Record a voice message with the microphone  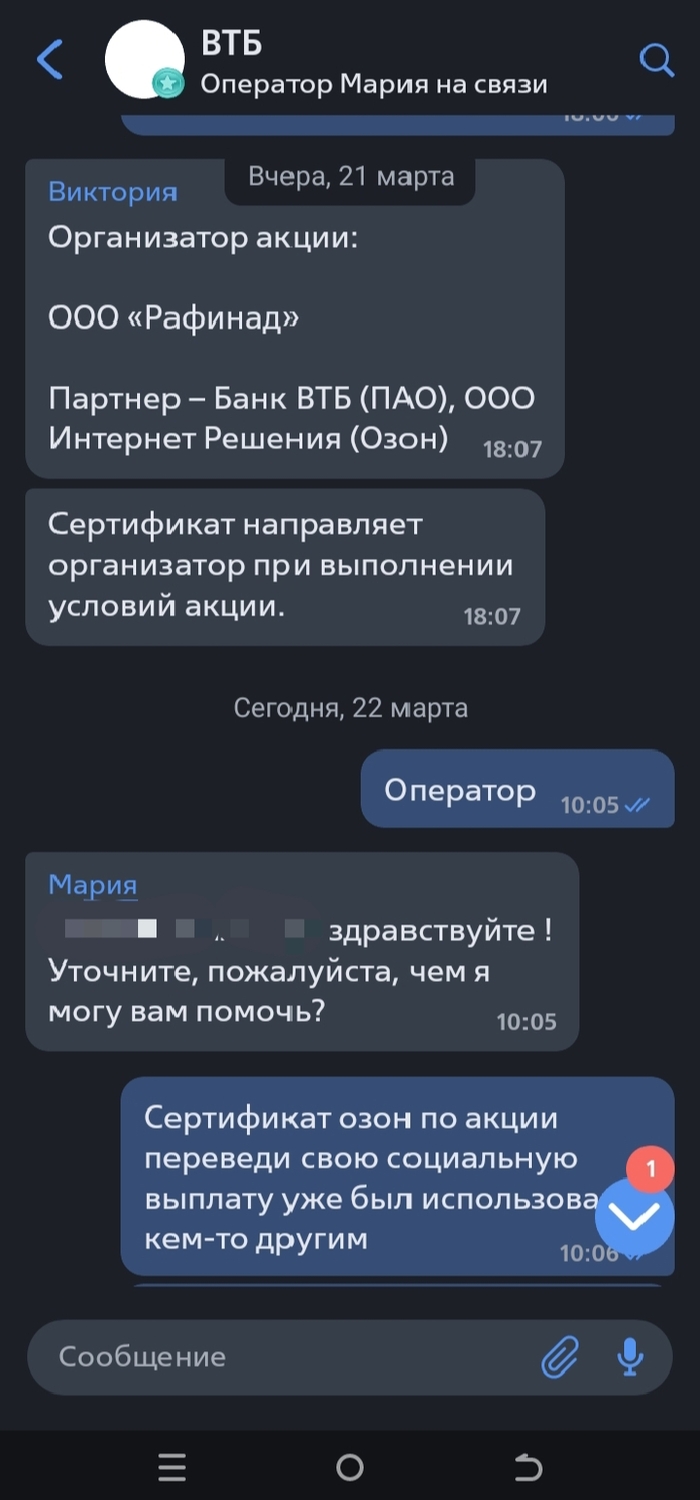click(630, 1357)
